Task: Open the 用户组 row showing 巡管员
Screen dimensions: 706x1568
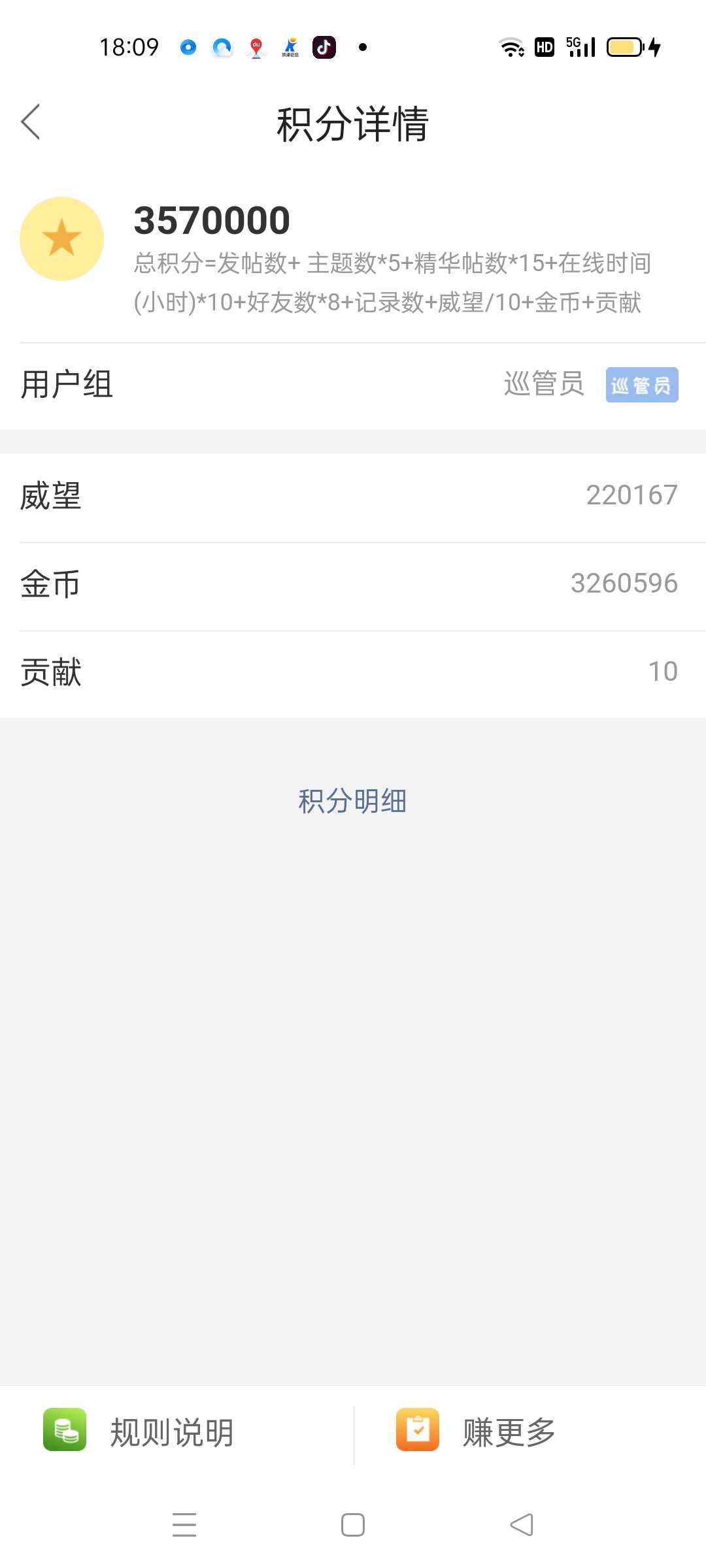Action: tap(353, 385)
